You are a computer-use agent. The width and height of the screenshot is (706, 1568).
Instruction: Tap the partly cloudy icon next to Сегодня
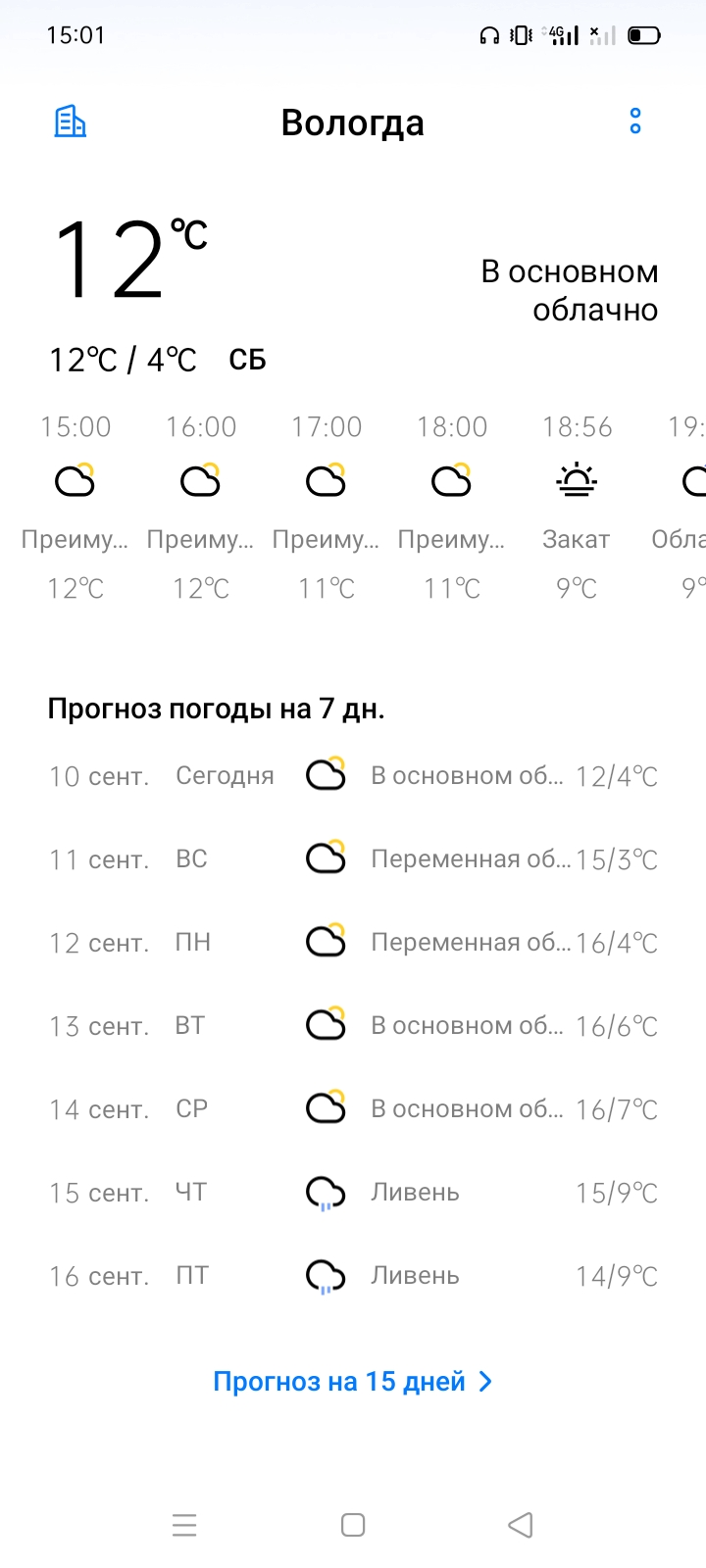(325, 774)
